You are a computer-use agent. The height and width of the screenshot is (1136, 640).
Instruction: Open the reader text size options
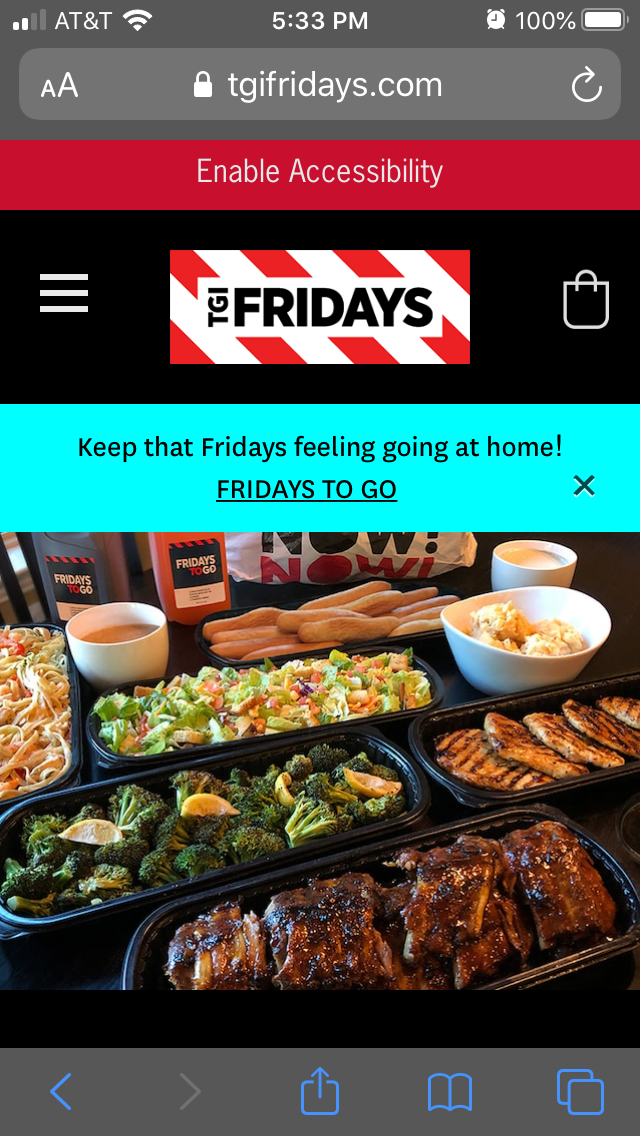59,86
